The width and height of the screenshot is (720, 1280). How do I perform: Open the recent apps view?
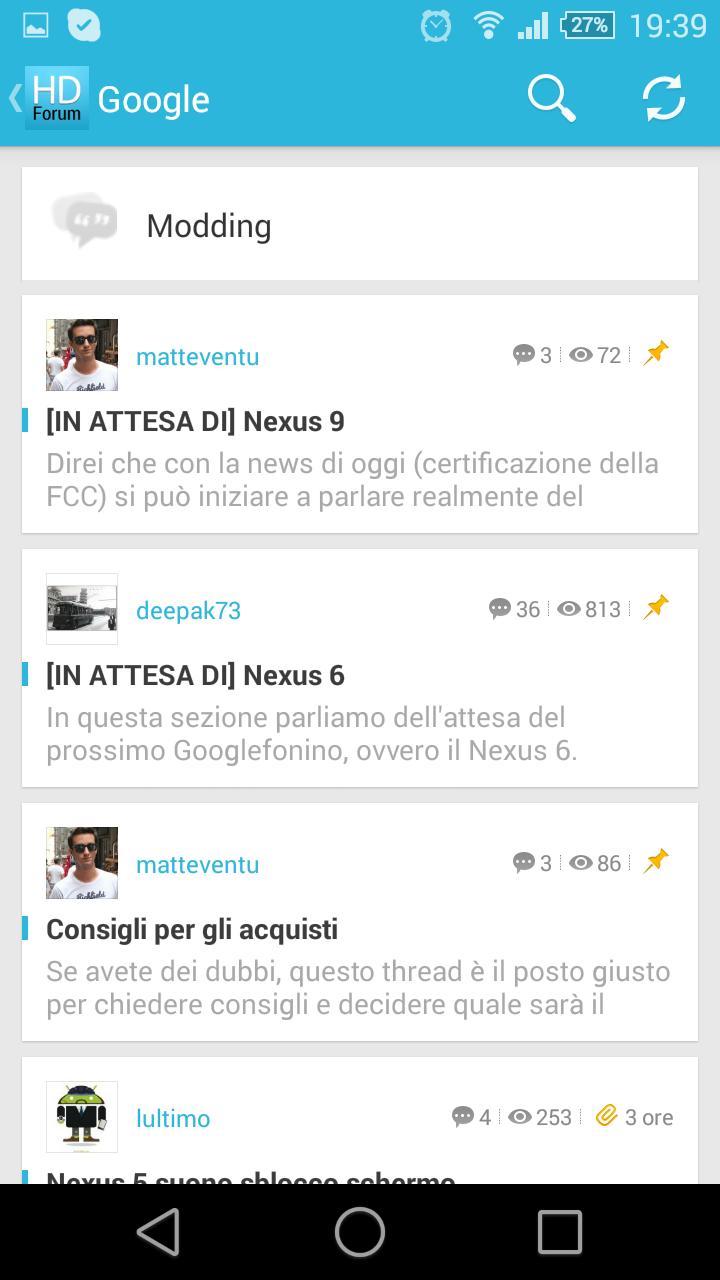[559, 1231]
